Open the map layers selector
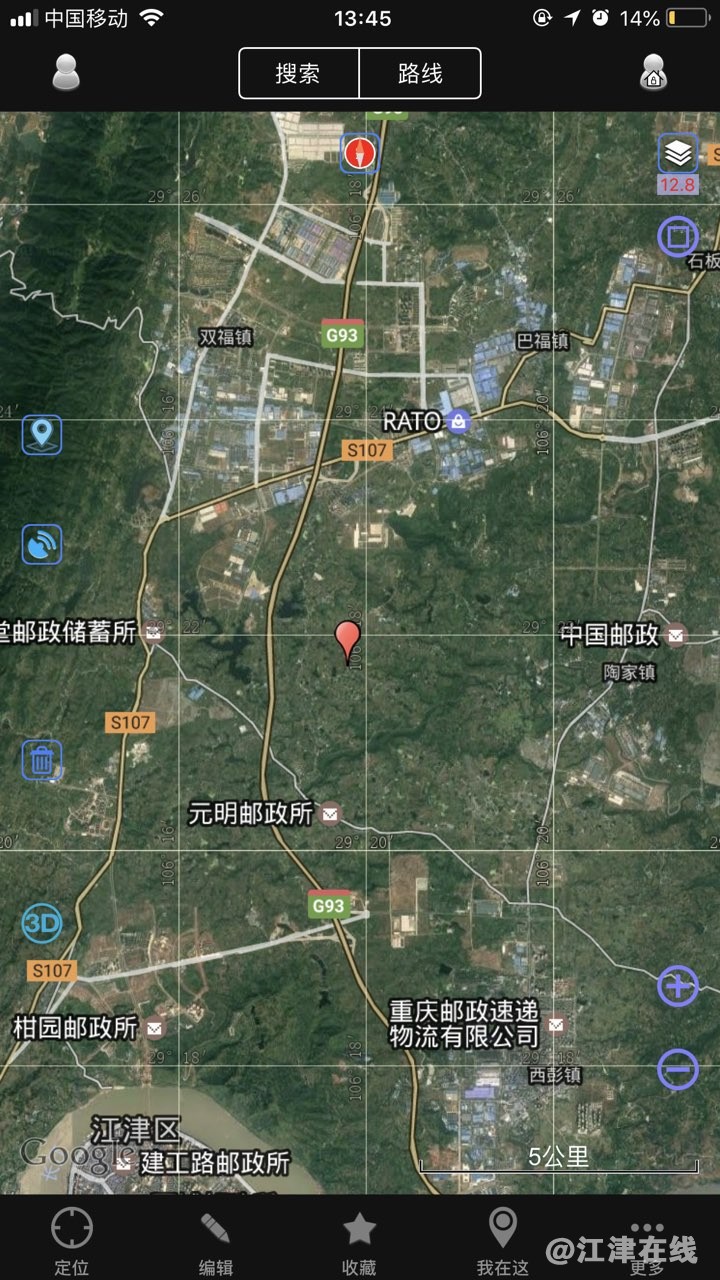Viewport: 720px width, 1280px height. [678, 154]
